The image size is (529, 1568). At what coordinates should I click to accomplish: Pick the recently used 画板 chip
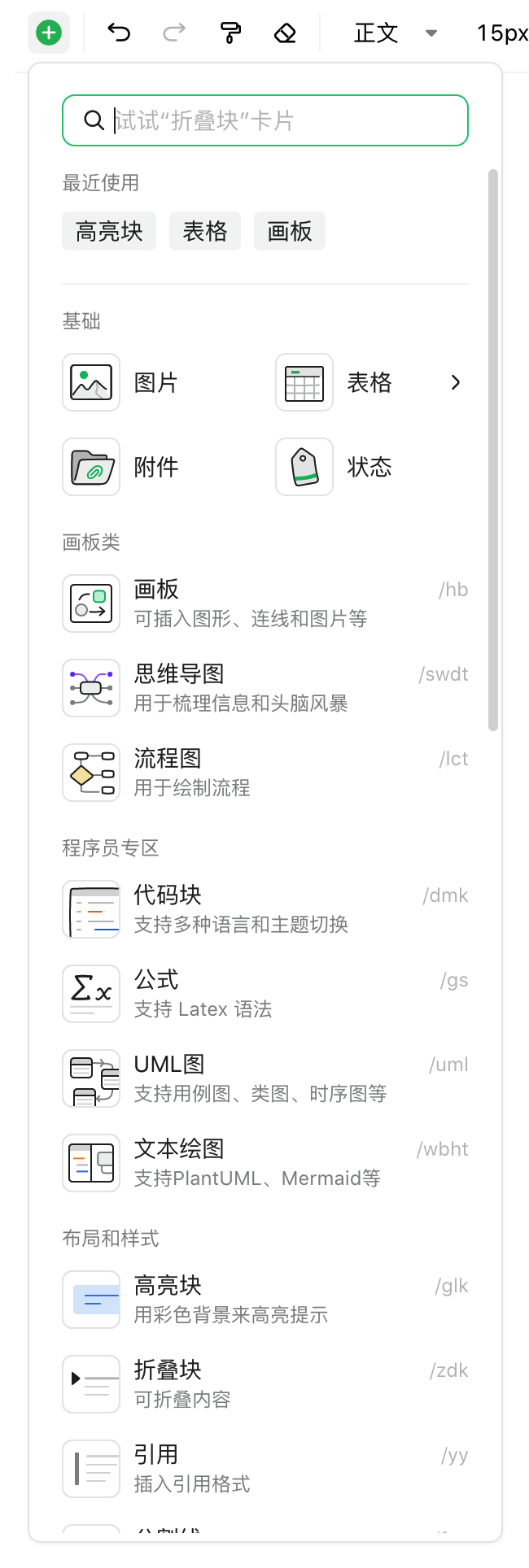pyautogui.click(x=290, y=232)
